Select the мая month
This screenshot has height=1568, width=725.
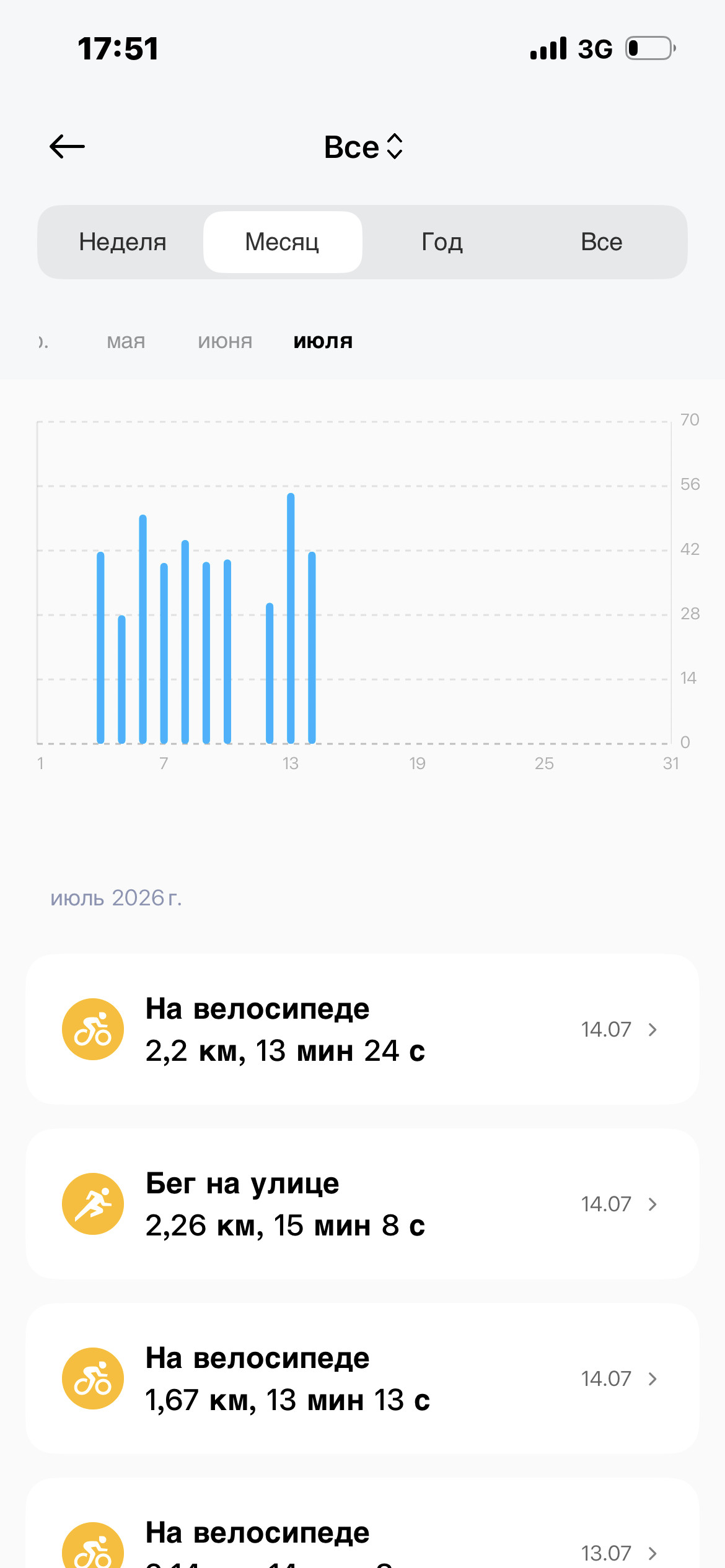tap(126, 341)
